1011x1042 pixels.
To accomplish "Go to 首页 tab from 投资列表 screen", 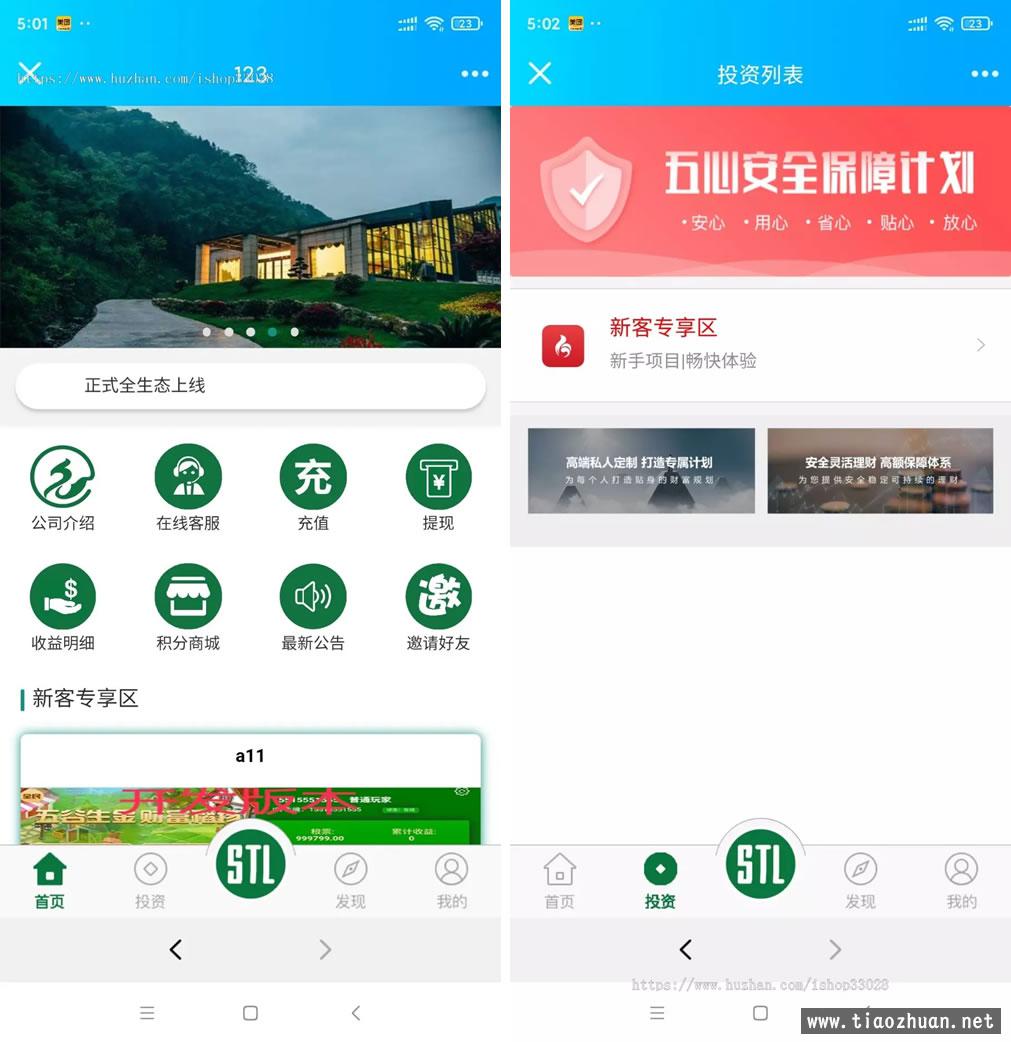I will pyautogui.click(x=559, y=881).
